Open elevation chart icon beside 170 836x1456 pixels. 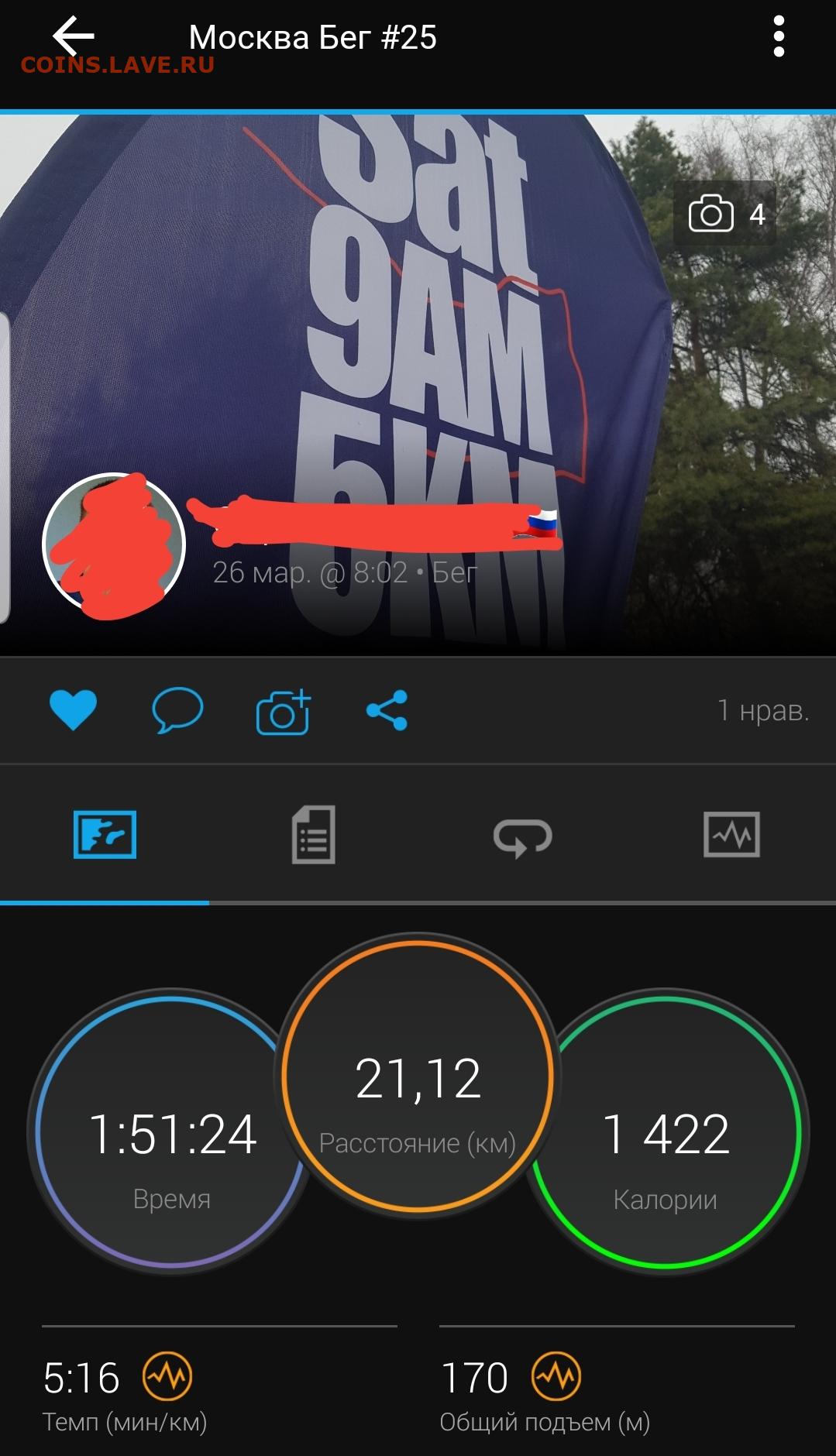coord(556,1376)
